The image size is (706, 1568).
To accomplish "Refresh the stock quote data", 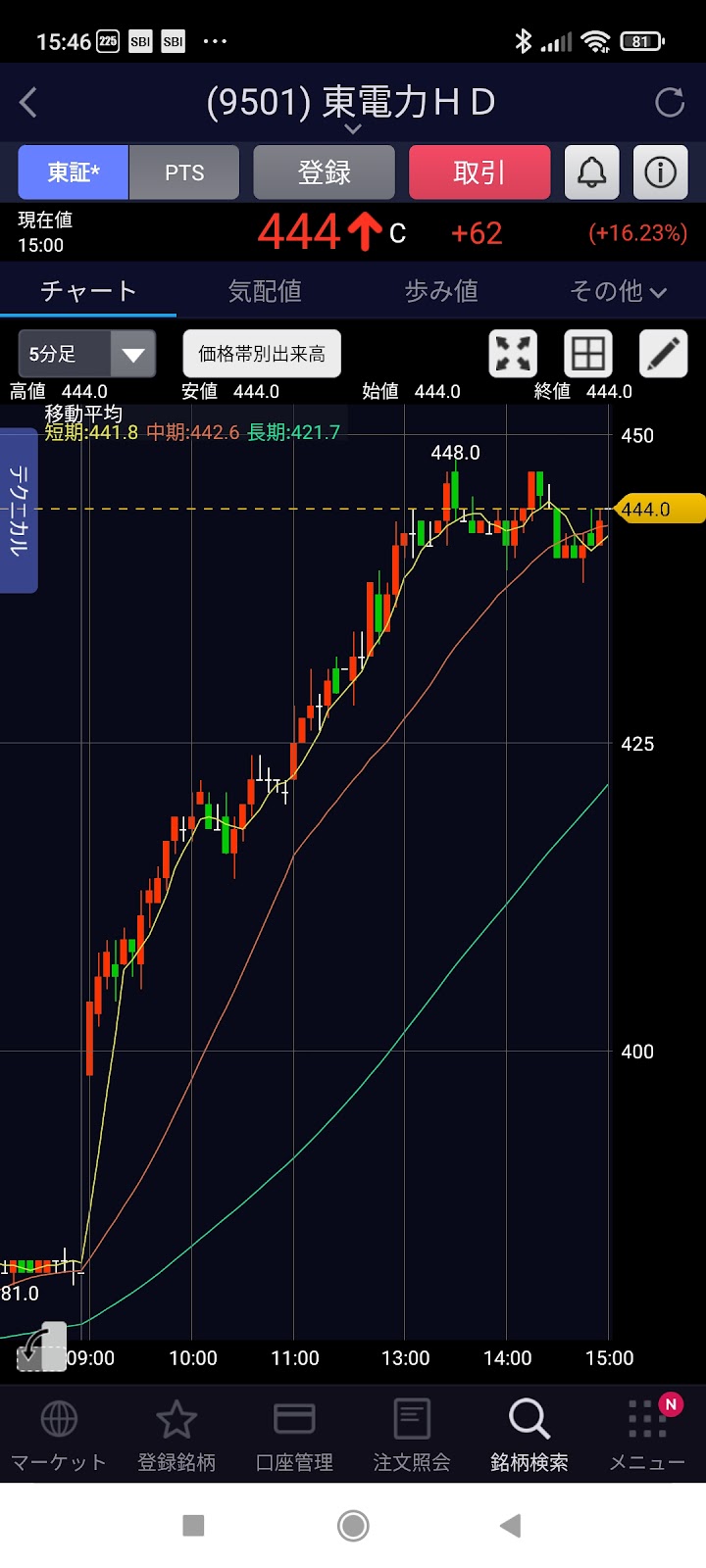I will click(x=670, y=102).
